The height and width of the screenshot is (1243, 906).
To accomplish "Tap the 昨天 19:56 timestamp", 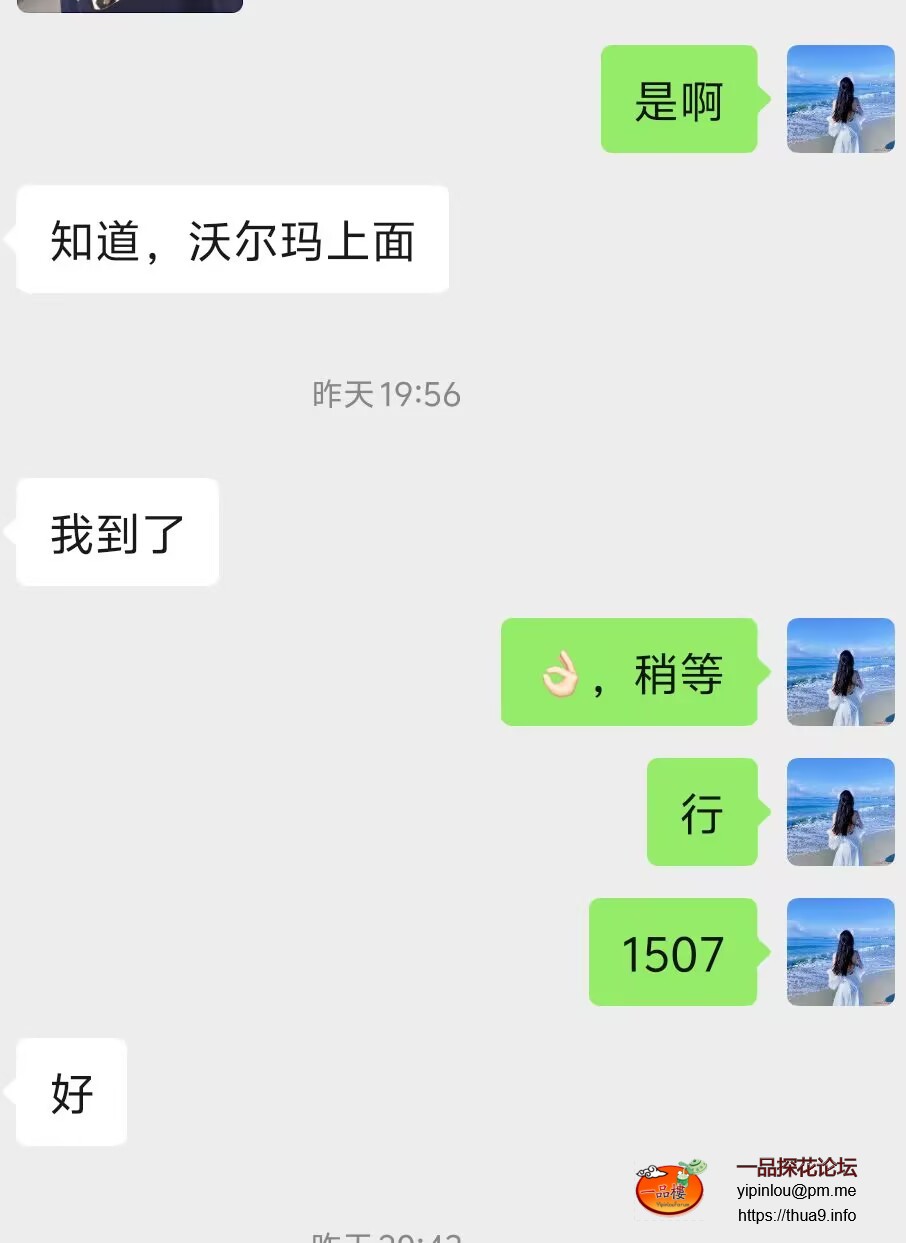I will pyautogui.click(x=388, y=395).
